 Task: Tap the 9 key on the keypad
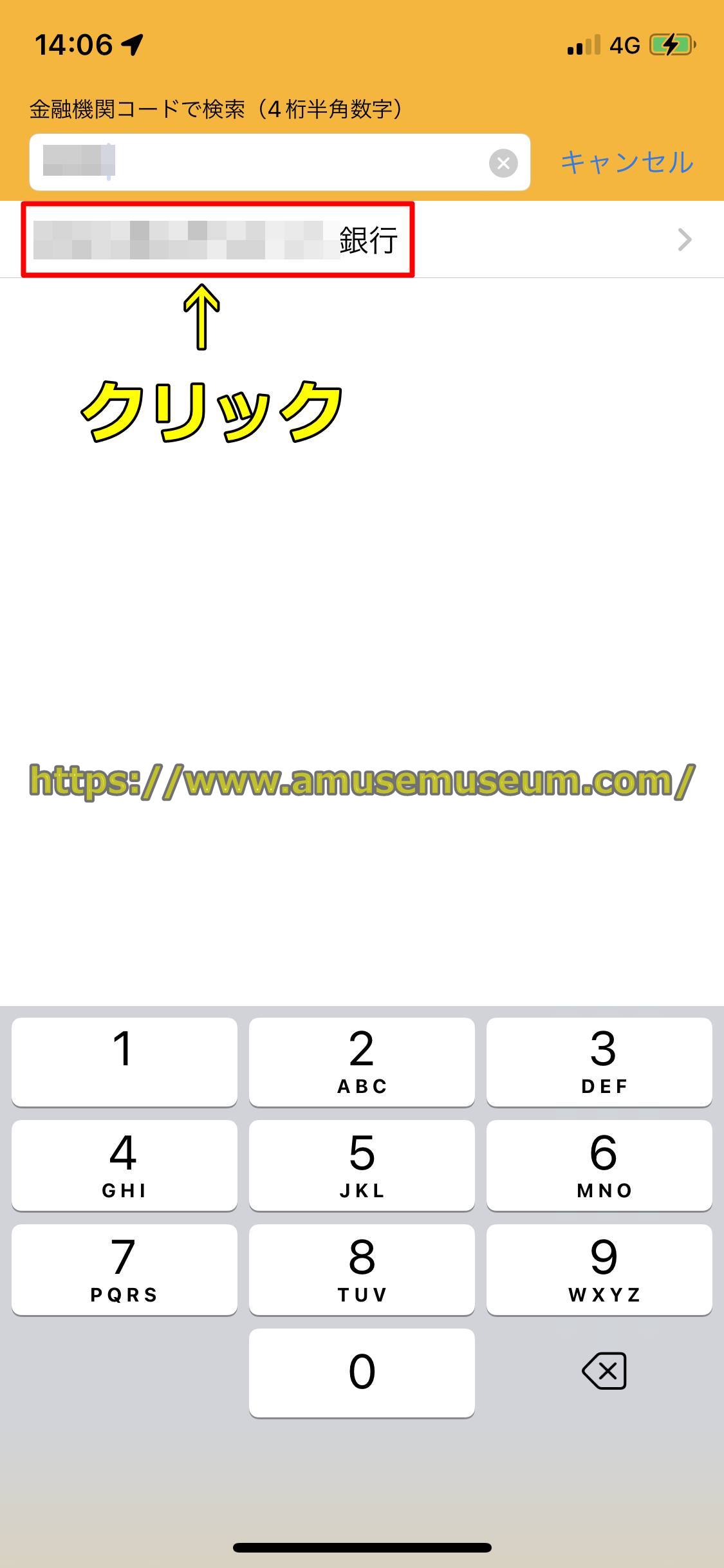pyautogui.click(x=599, y=1269)
